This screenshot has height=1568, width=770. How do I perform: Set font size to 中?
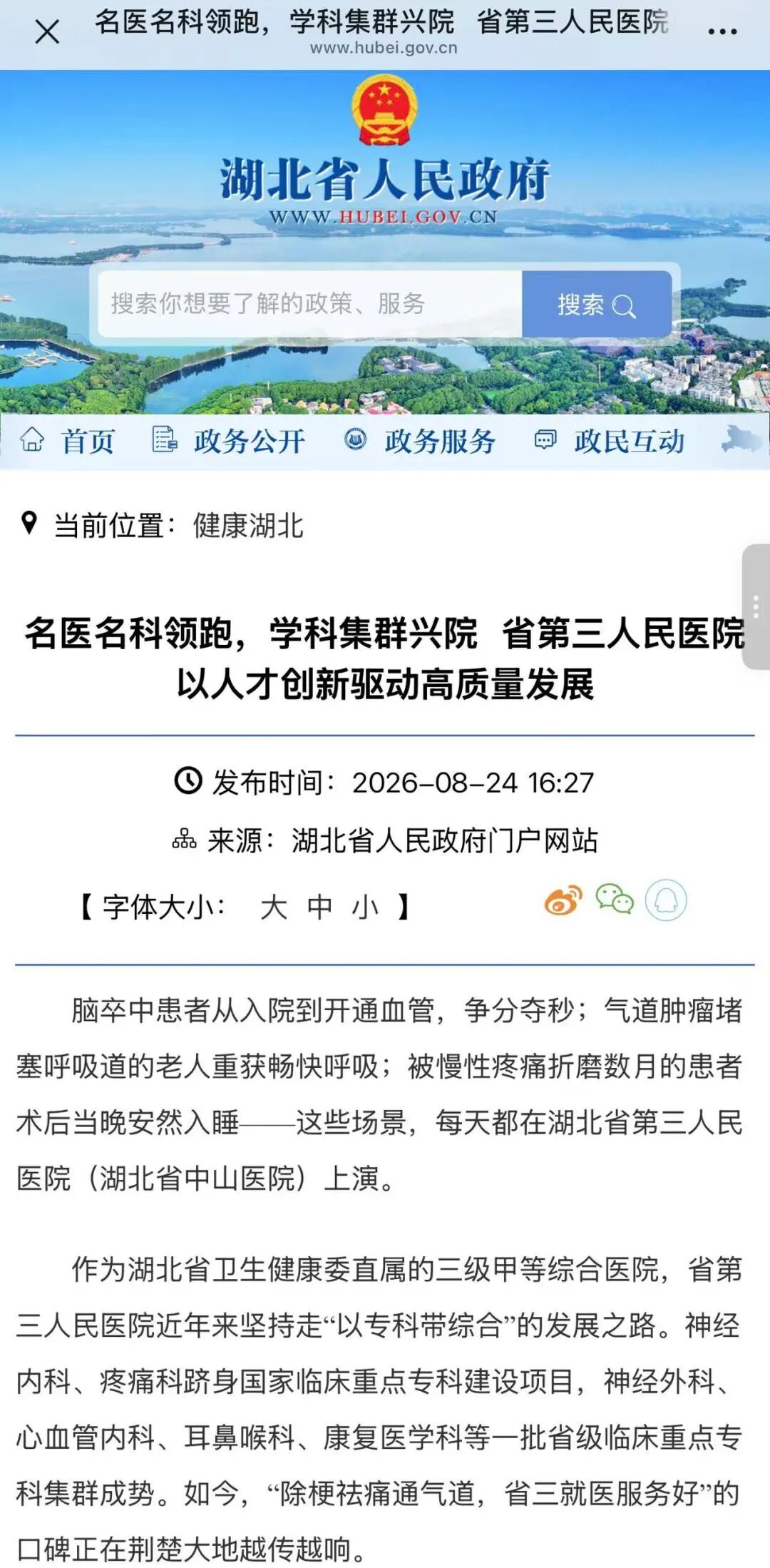pyautogui.click(x=319, y=907)
